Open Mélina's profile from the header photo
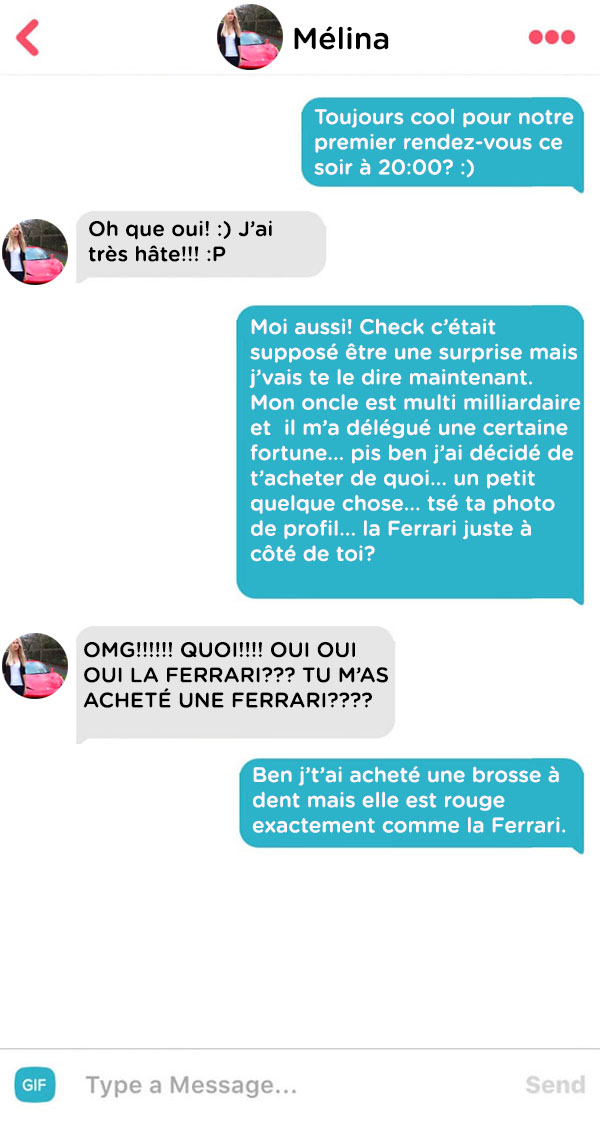The image size is (600, 1130). pos(249,37)
